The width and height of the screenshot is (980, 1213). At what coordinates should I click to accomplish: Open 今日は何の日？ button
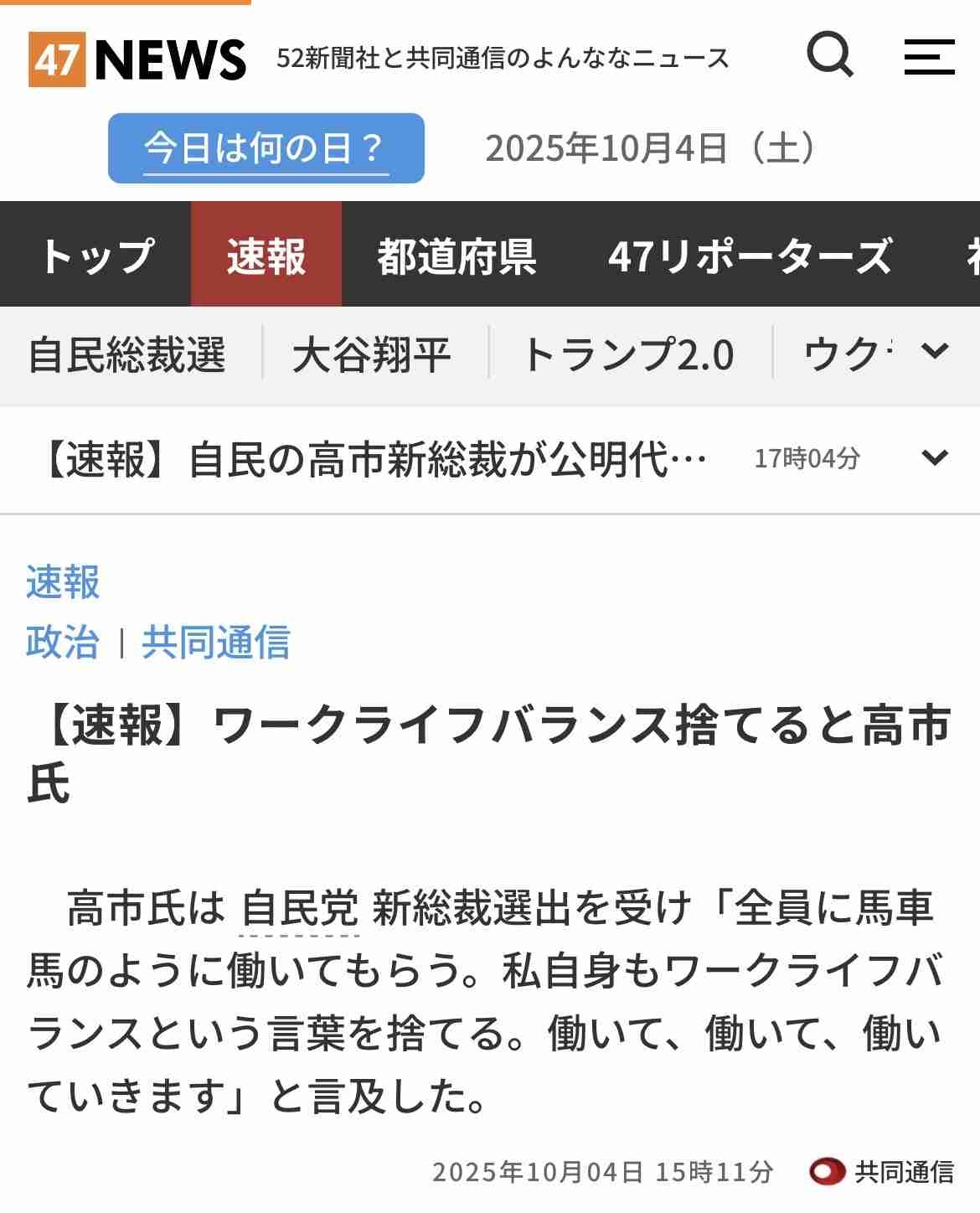pyautogui.click(x=266, y=148)
